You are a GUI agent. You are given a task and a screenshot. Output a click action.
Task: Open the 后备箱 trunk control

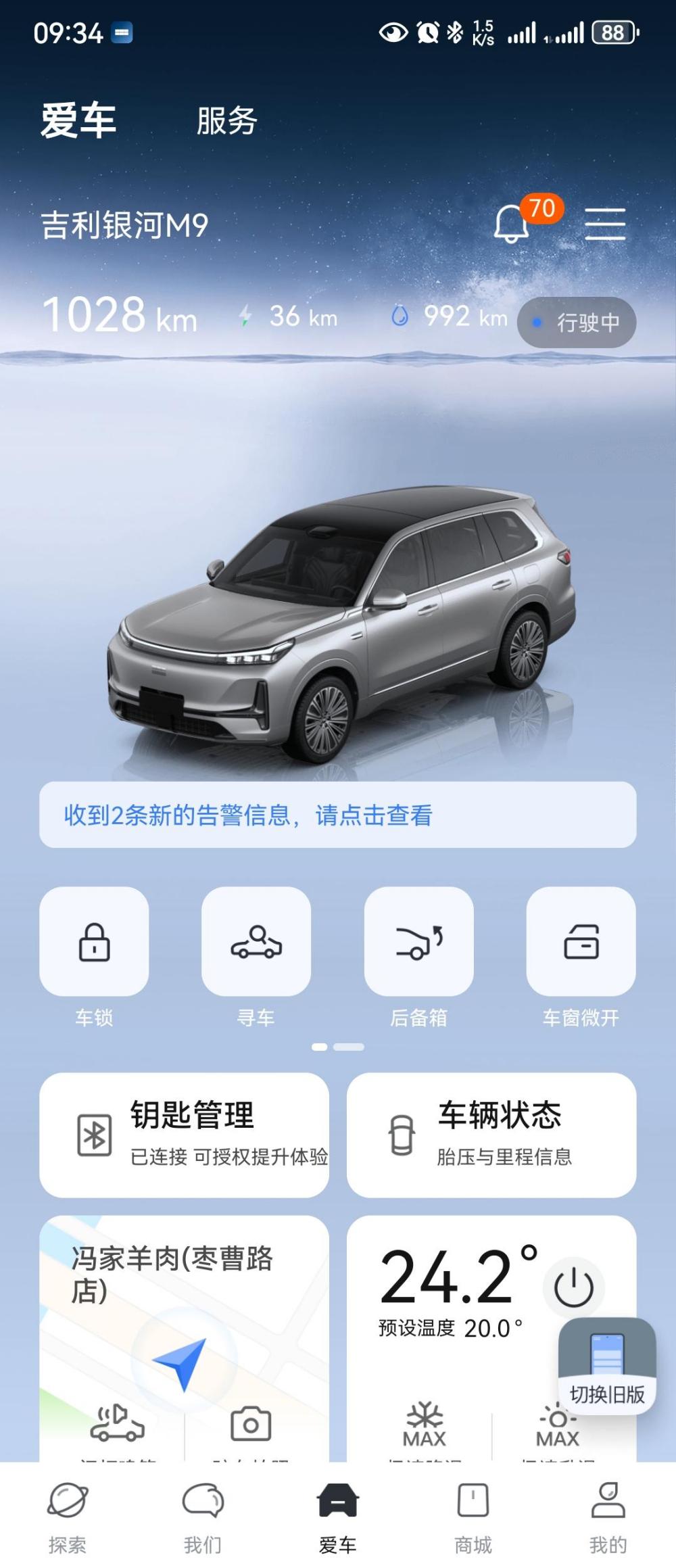click(418, 941)
